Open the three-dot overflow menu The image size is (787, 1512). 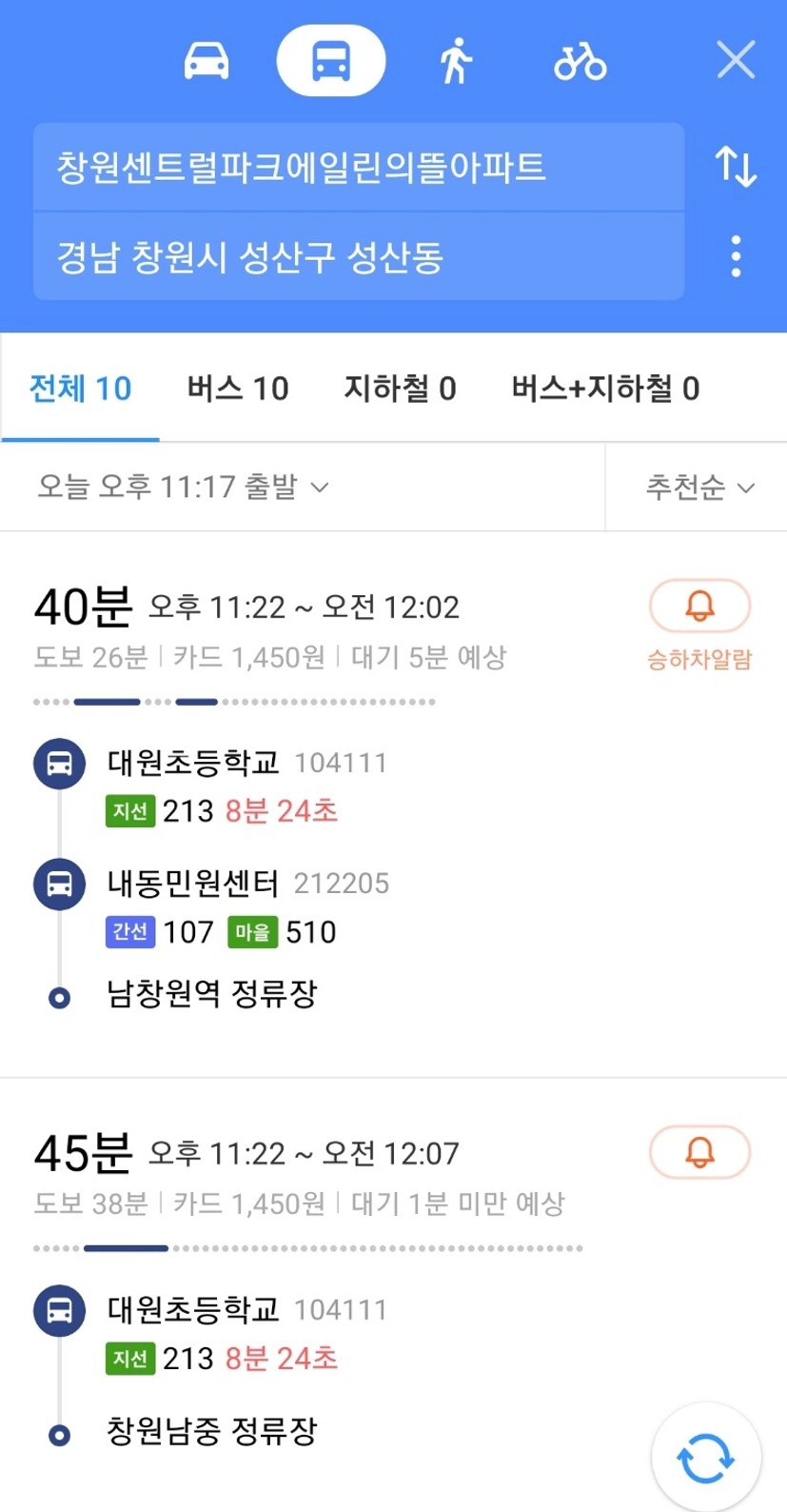click(x=736, y=256)
